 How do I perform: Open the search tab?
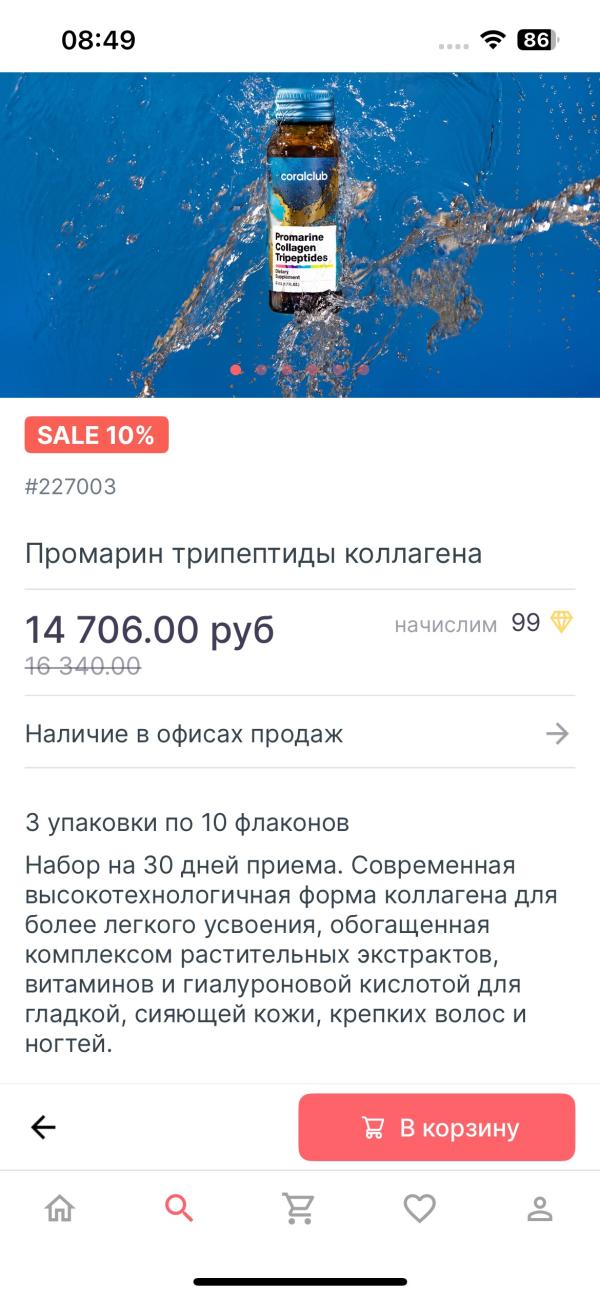point(179,1209)
